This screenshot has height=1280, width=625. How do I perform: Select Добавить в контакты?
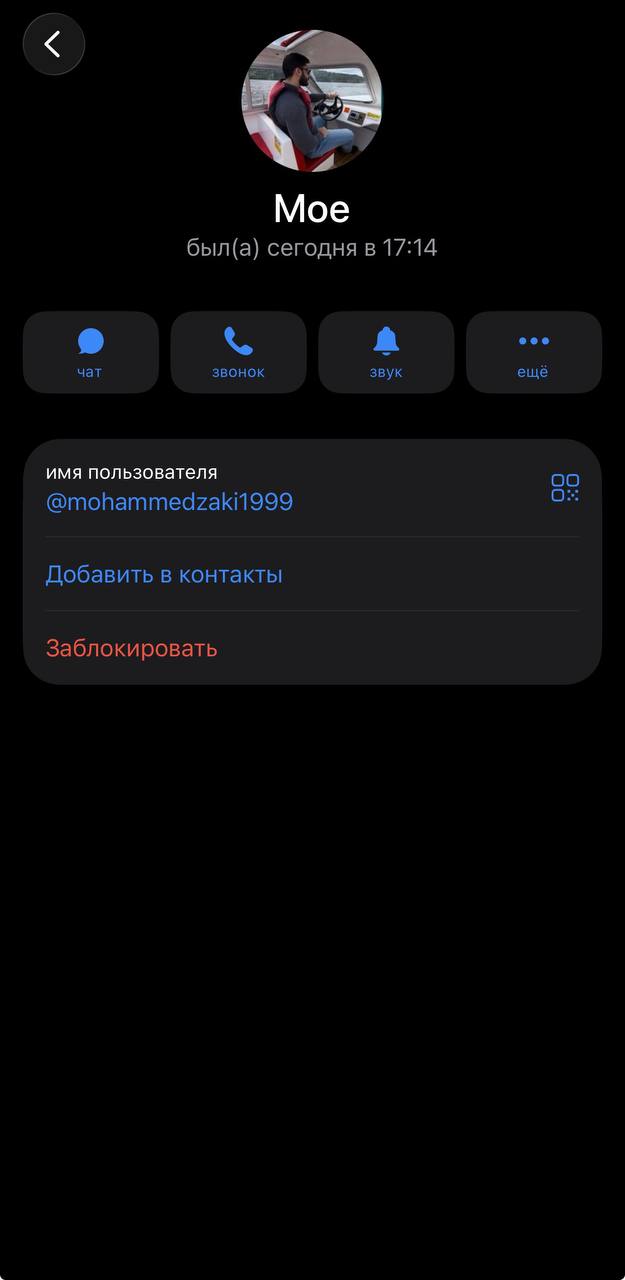(x=312, y=574)
